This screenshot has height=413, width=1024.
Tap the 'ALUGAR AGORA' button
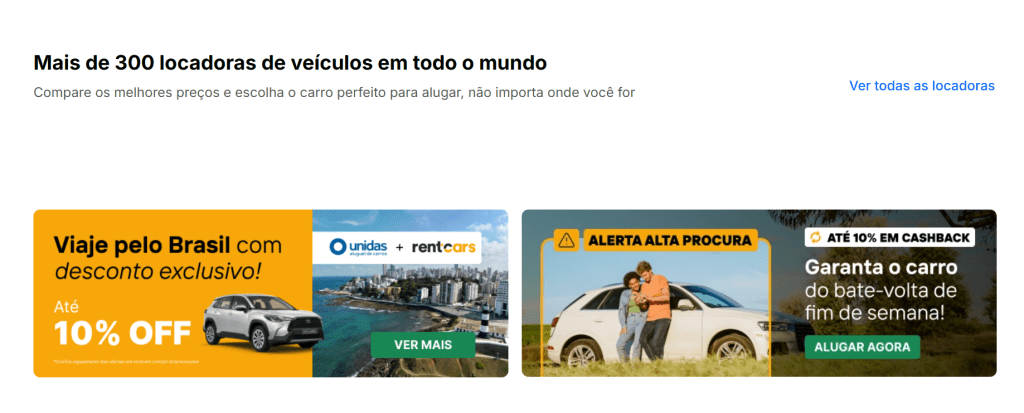[x=861, y=347]
